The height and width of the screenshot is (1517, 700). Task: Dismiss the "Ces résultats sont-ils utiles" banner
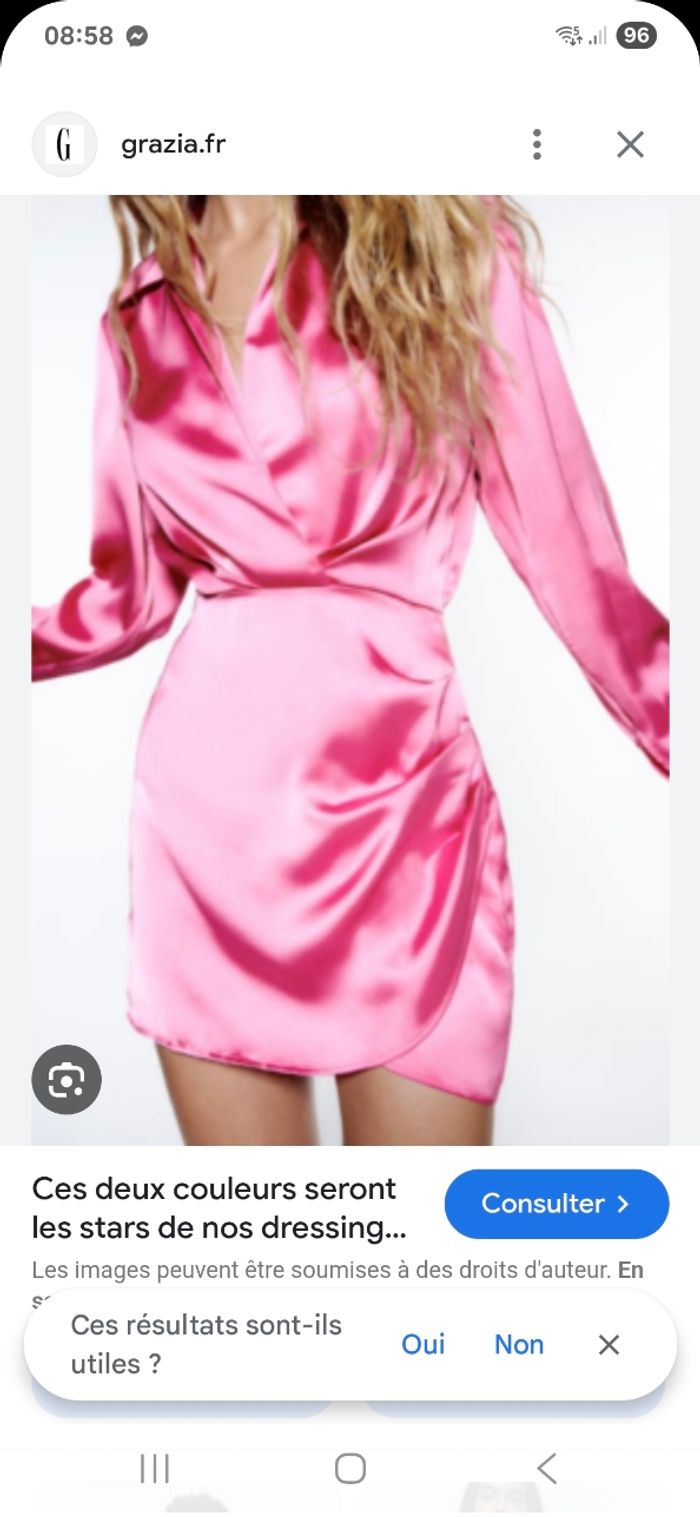pos(609,1344)
